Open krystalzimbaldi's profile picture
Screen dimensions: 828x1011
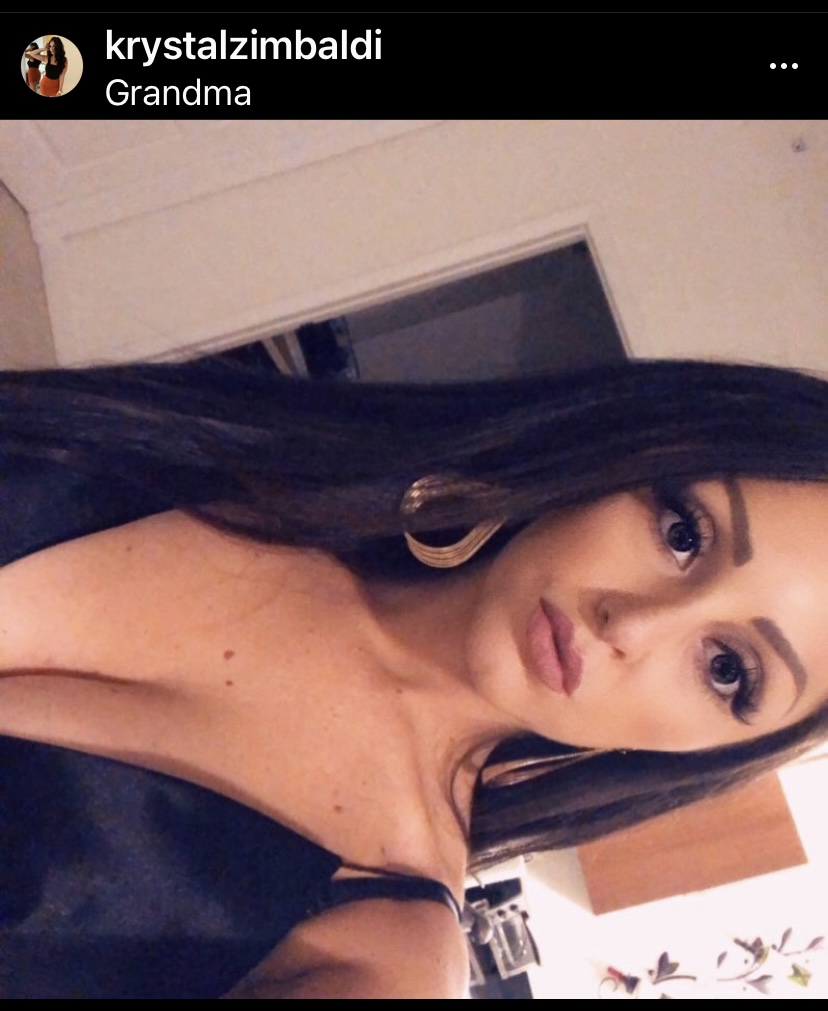[x=51, y=66]
